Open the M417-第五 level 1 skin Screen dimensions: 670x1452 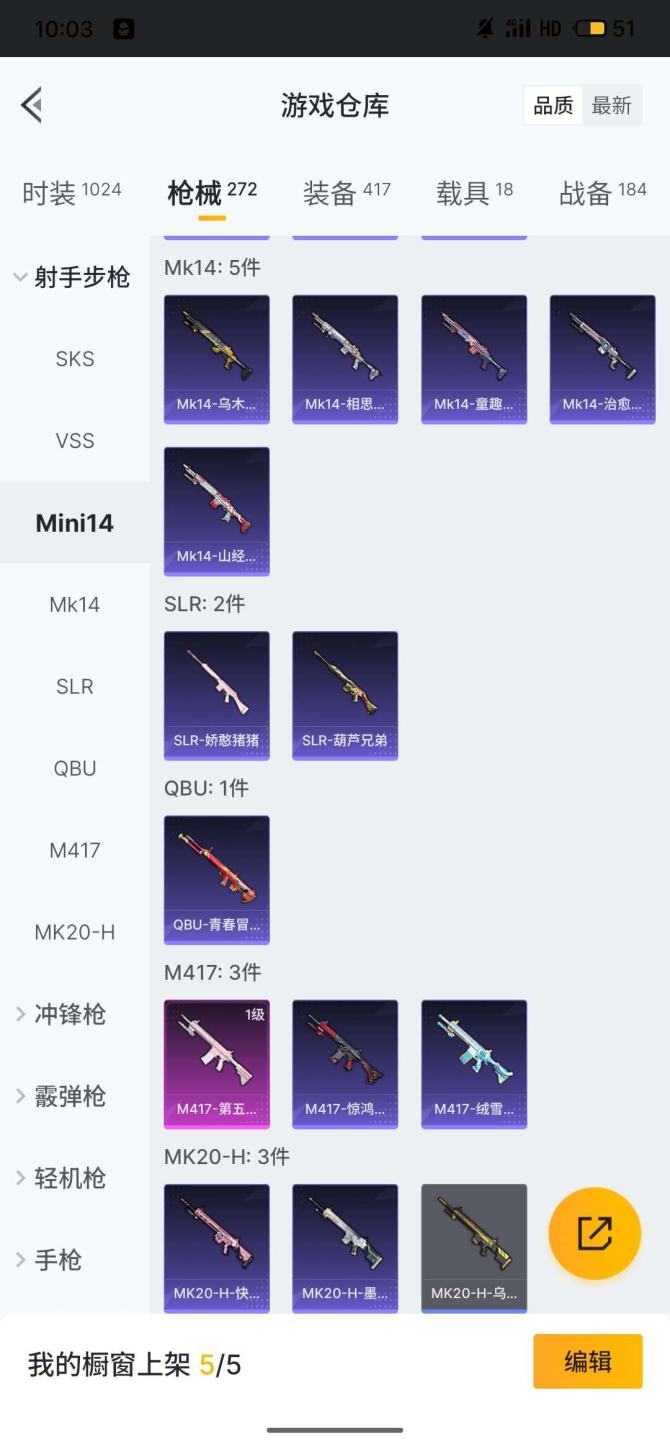click(217, 1063)
